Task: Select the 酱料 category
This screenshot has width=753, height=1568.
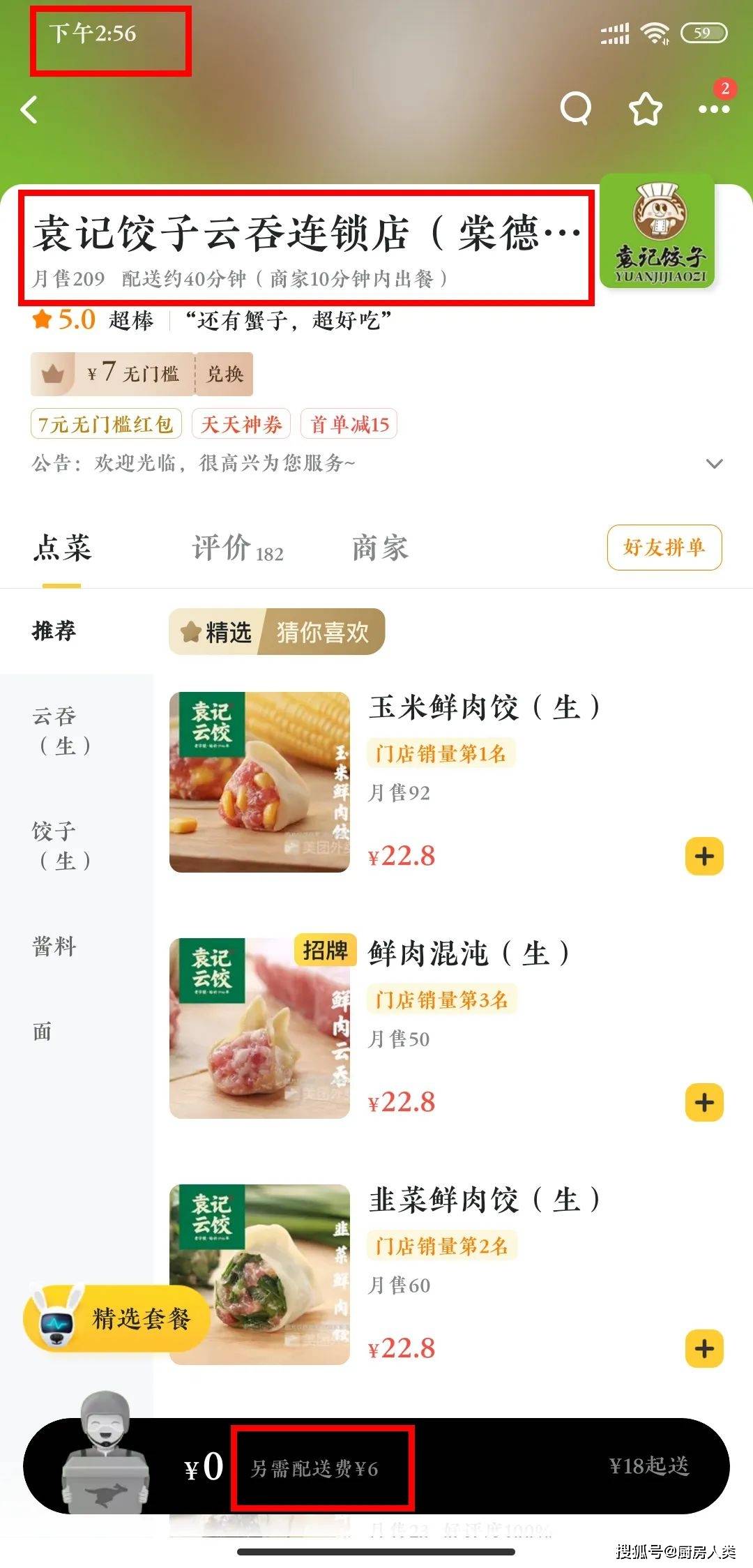Action: [x=54, y=947]
